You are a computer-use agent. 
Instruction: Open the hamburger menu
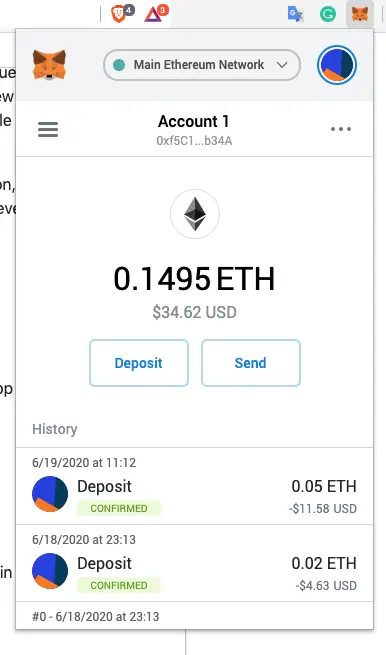[x=48, y=129]
